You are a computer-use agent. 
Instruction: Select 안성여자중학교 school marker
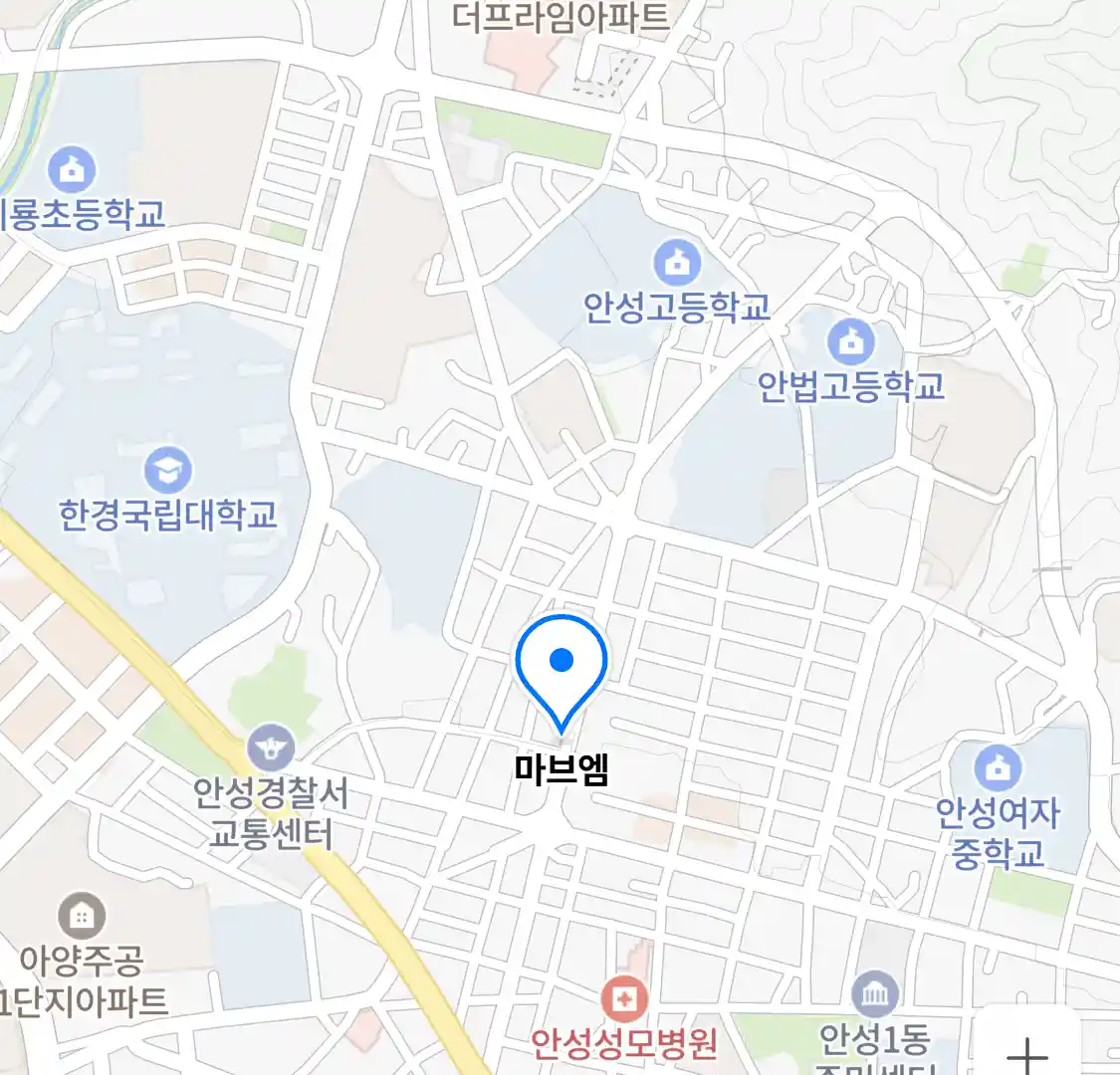tap(998, 768)
